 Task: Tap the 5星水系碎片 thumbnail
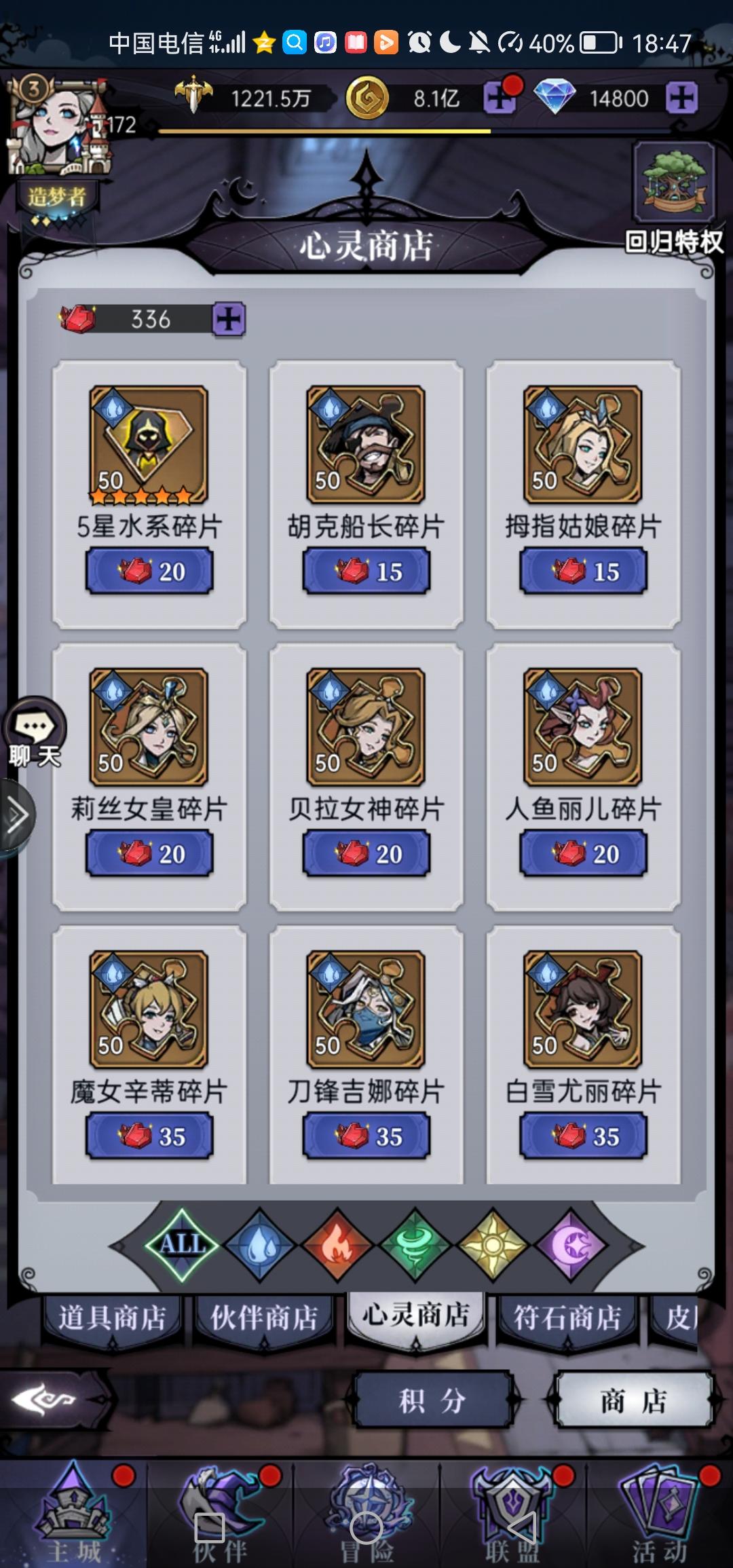coord(149,445)
